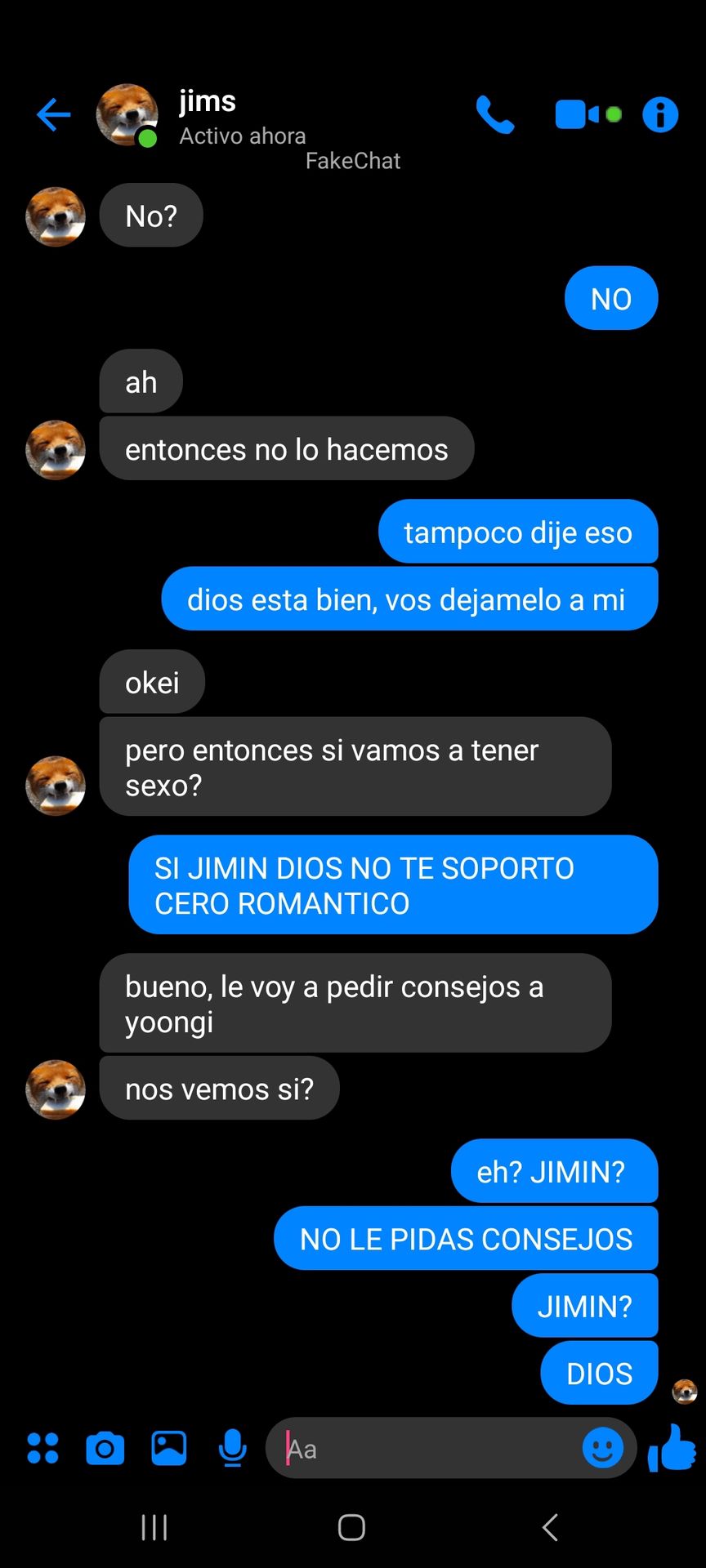
Task: Open the gallery image picker
Action: pos(169,1448)
